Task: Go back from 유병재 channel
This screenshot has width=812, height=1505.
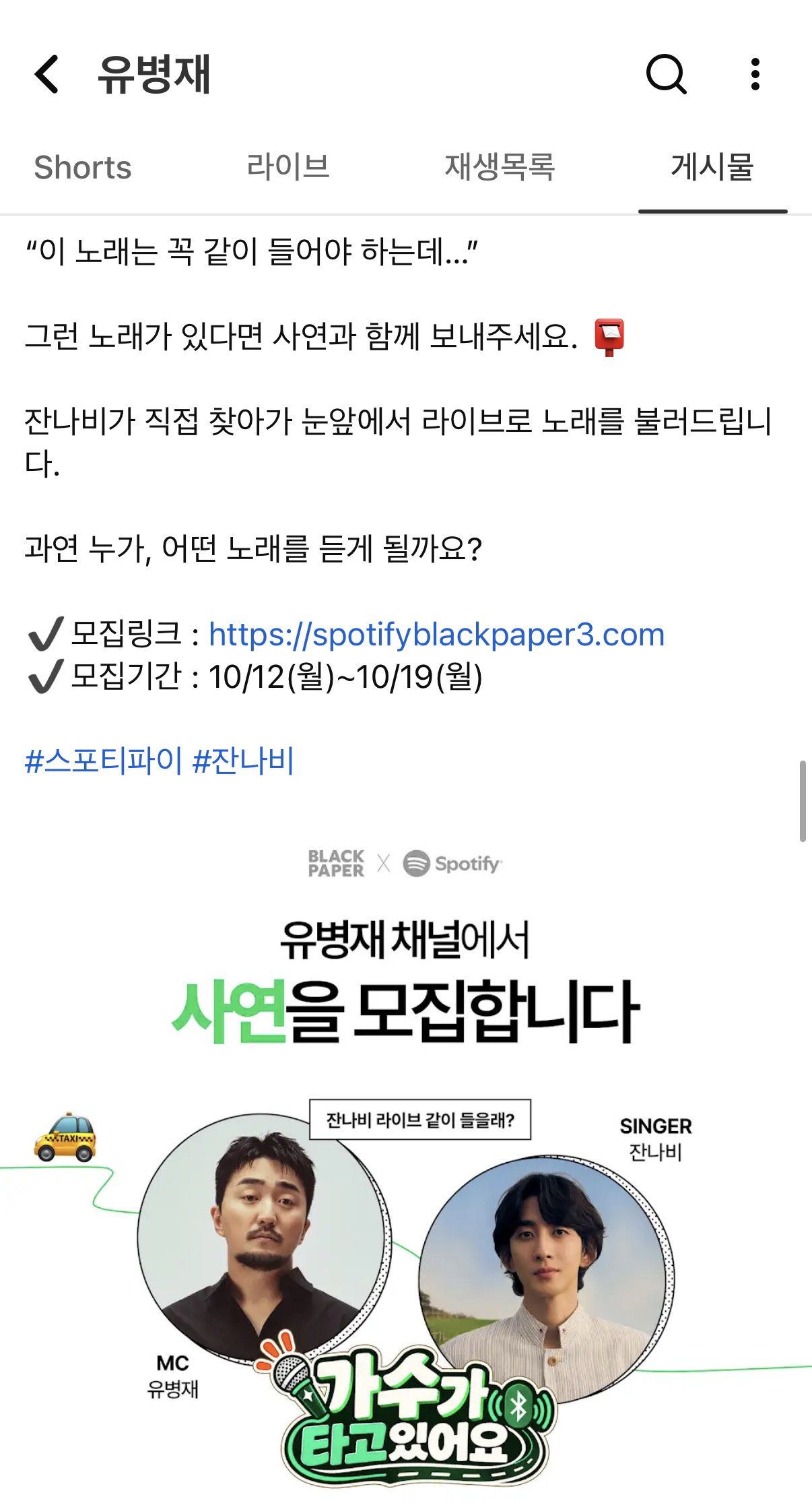Action: pos(46,74)
